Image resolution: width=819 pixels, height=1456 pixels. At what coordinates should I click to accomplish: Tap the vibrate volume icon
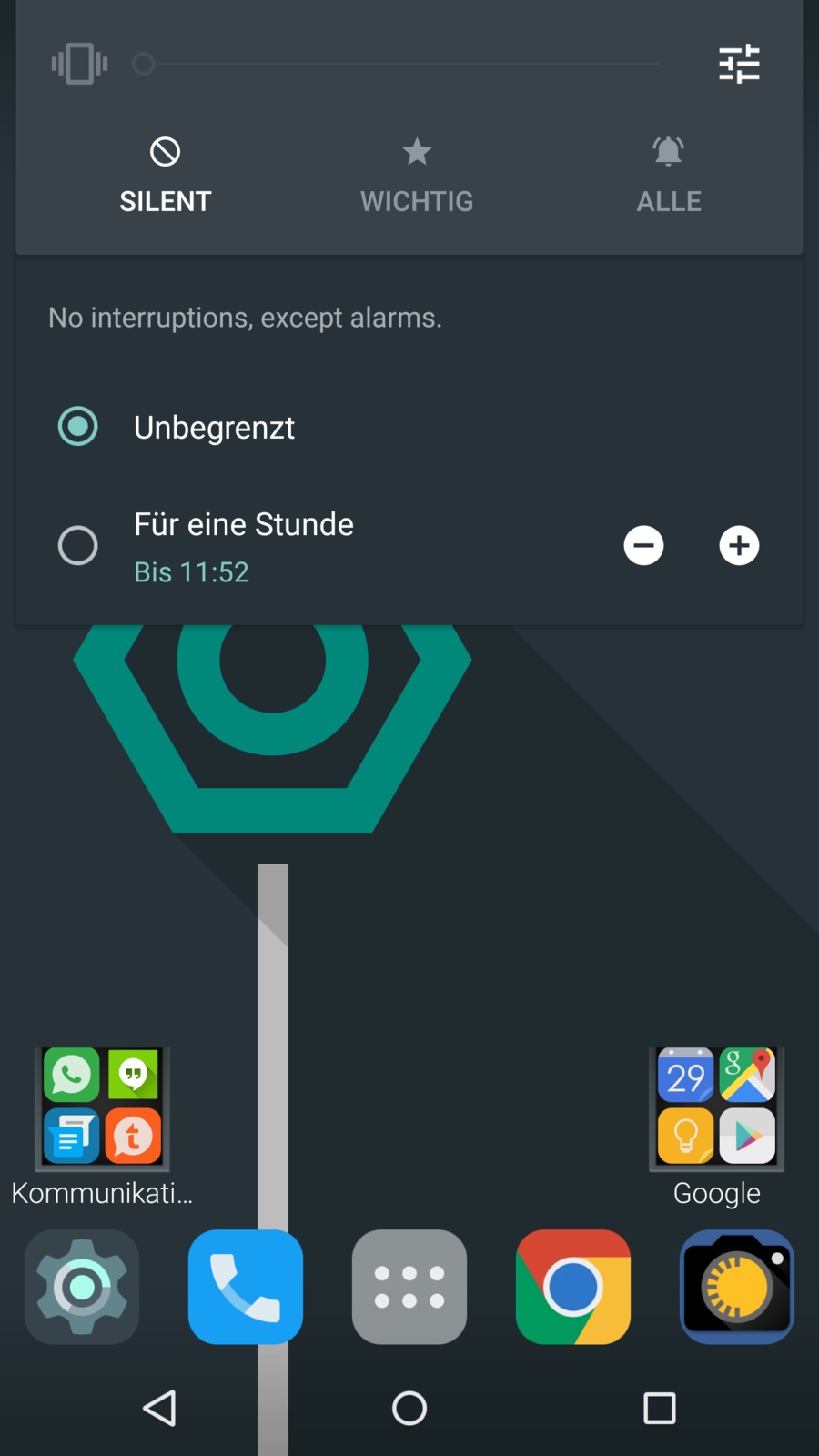pyautogui.click(x=79, y=64)
